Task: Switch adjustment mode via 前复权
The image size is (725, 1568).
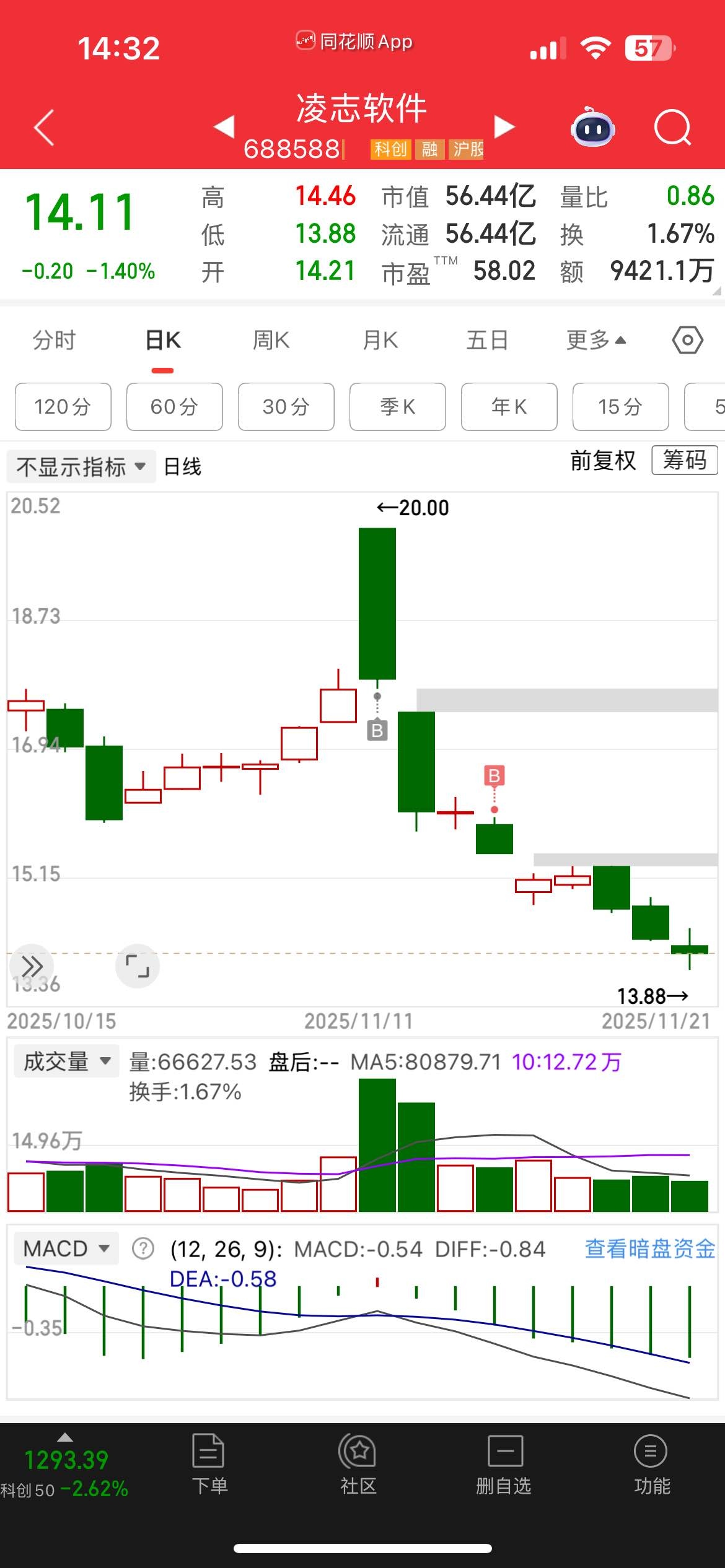Action: coord(602,461)
